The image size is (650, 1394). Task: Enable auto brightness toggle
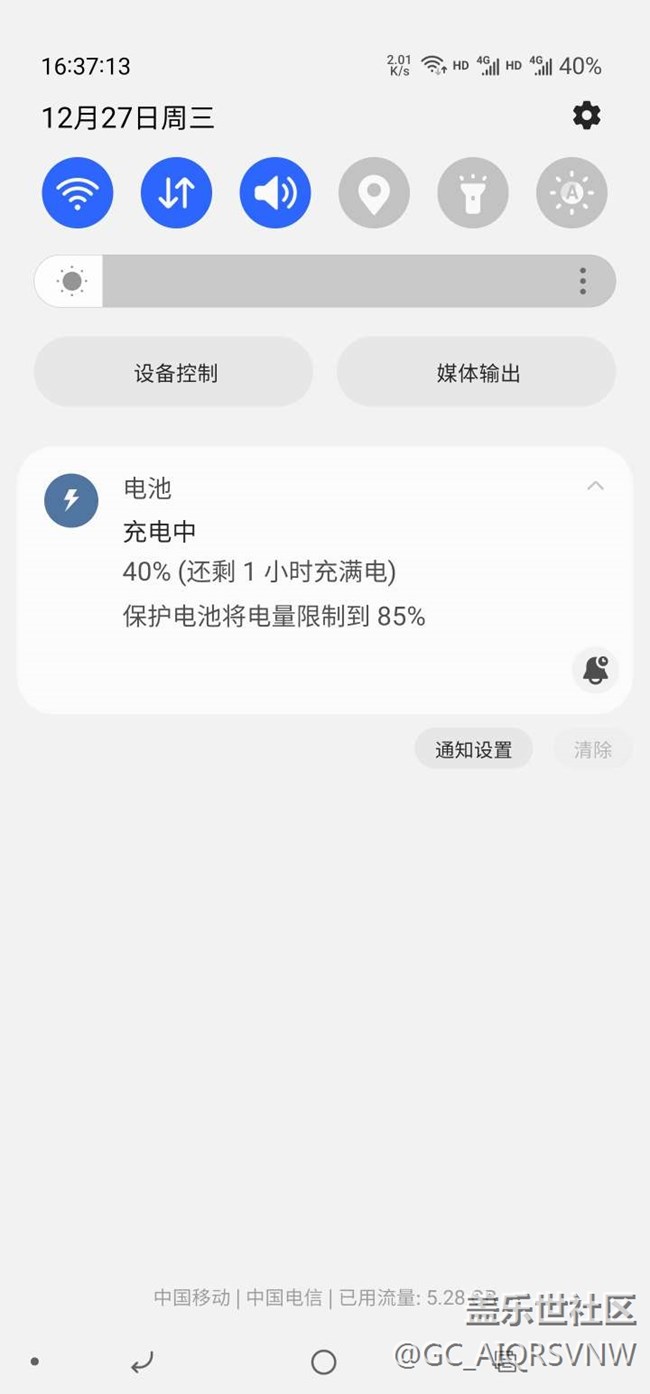click(571, 193)
